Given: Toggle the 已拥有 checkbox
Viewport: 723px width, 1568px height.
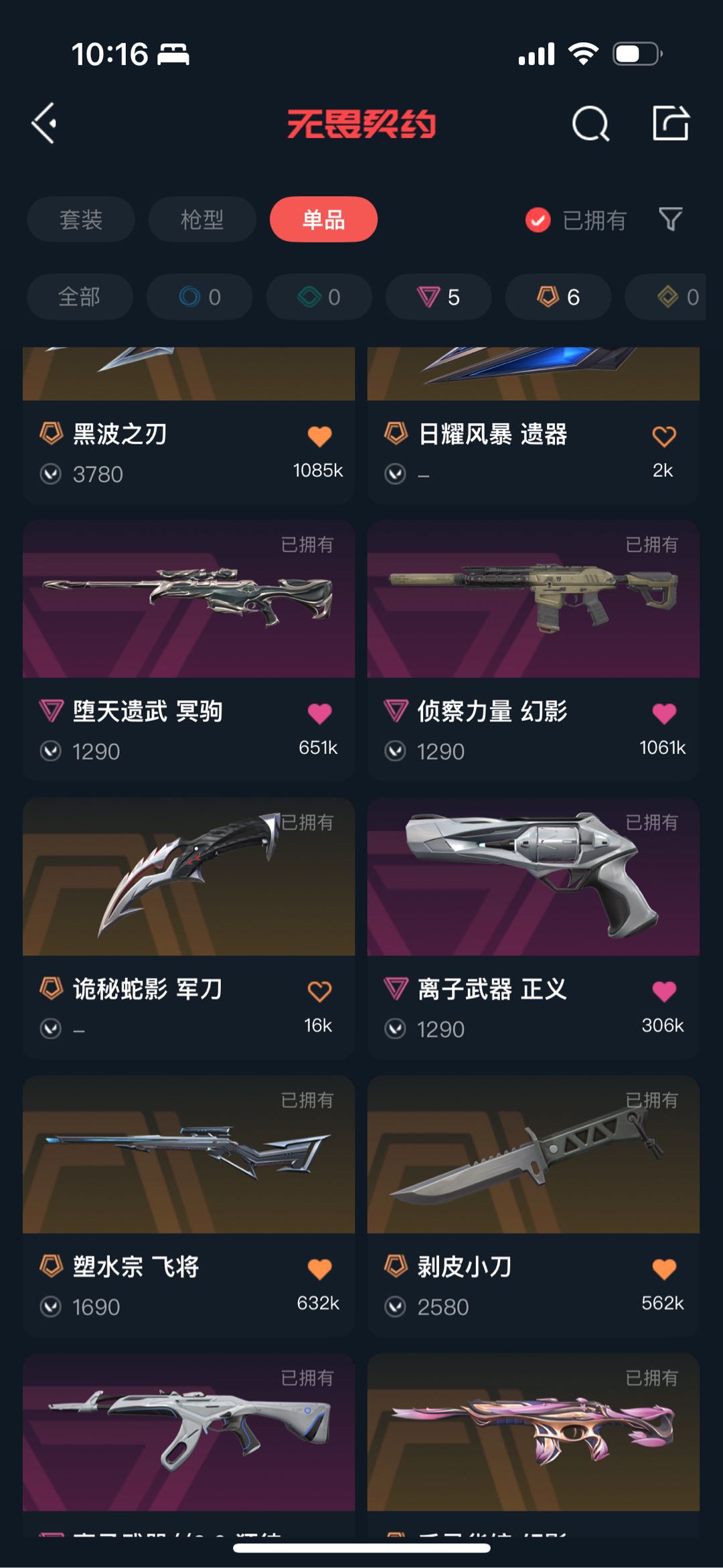Looking at the screenshot, I should (x=538, y=220).
